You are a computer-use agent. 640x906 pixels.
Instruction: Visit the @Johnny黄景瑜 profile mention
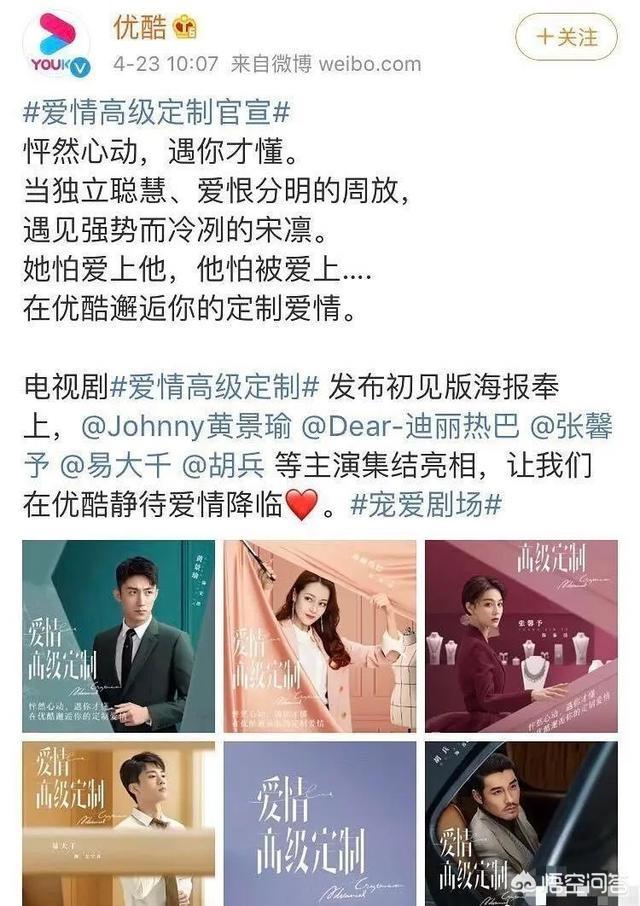point(186,427)
